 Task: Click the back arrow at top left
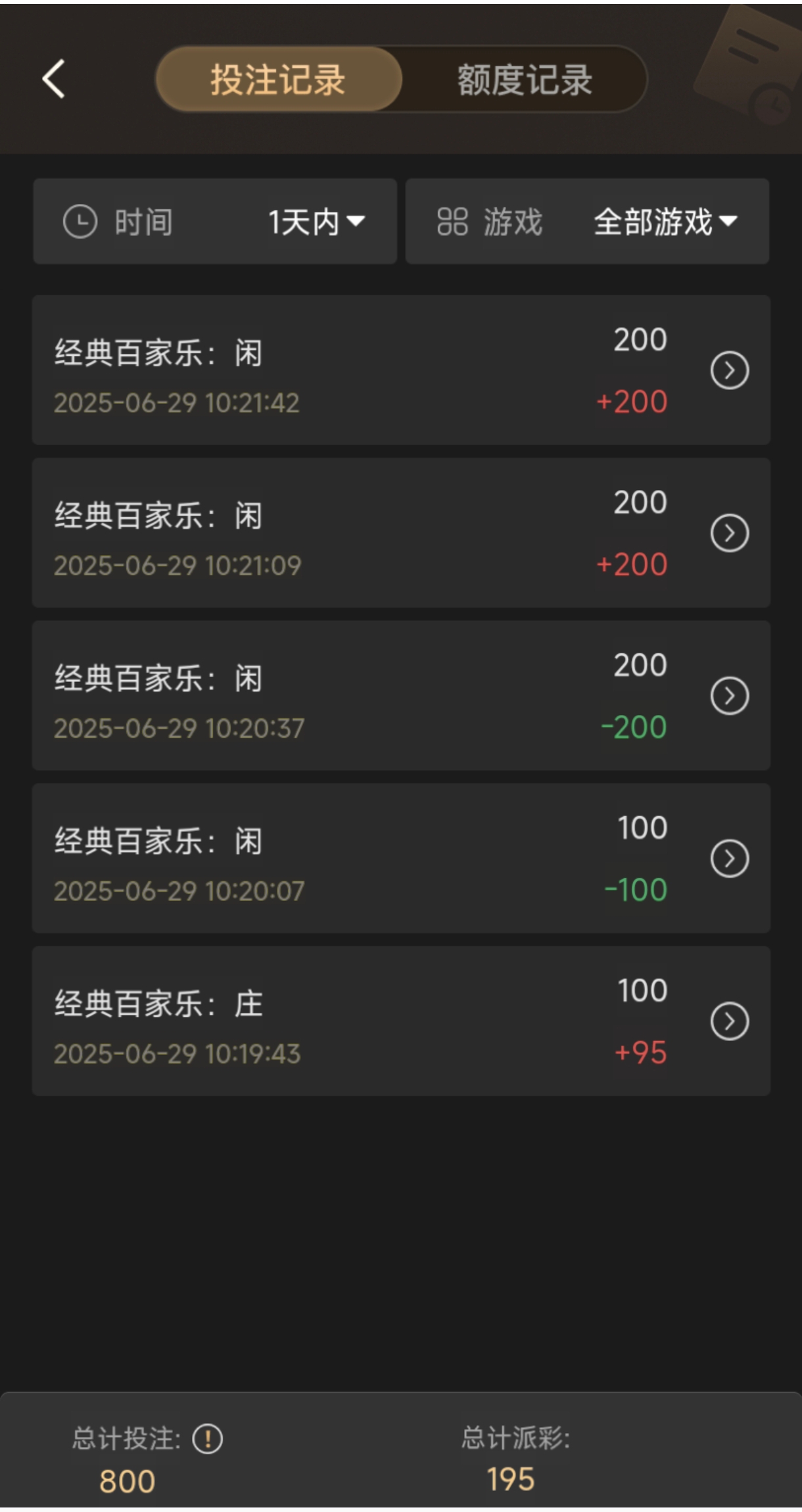(53, 79)
